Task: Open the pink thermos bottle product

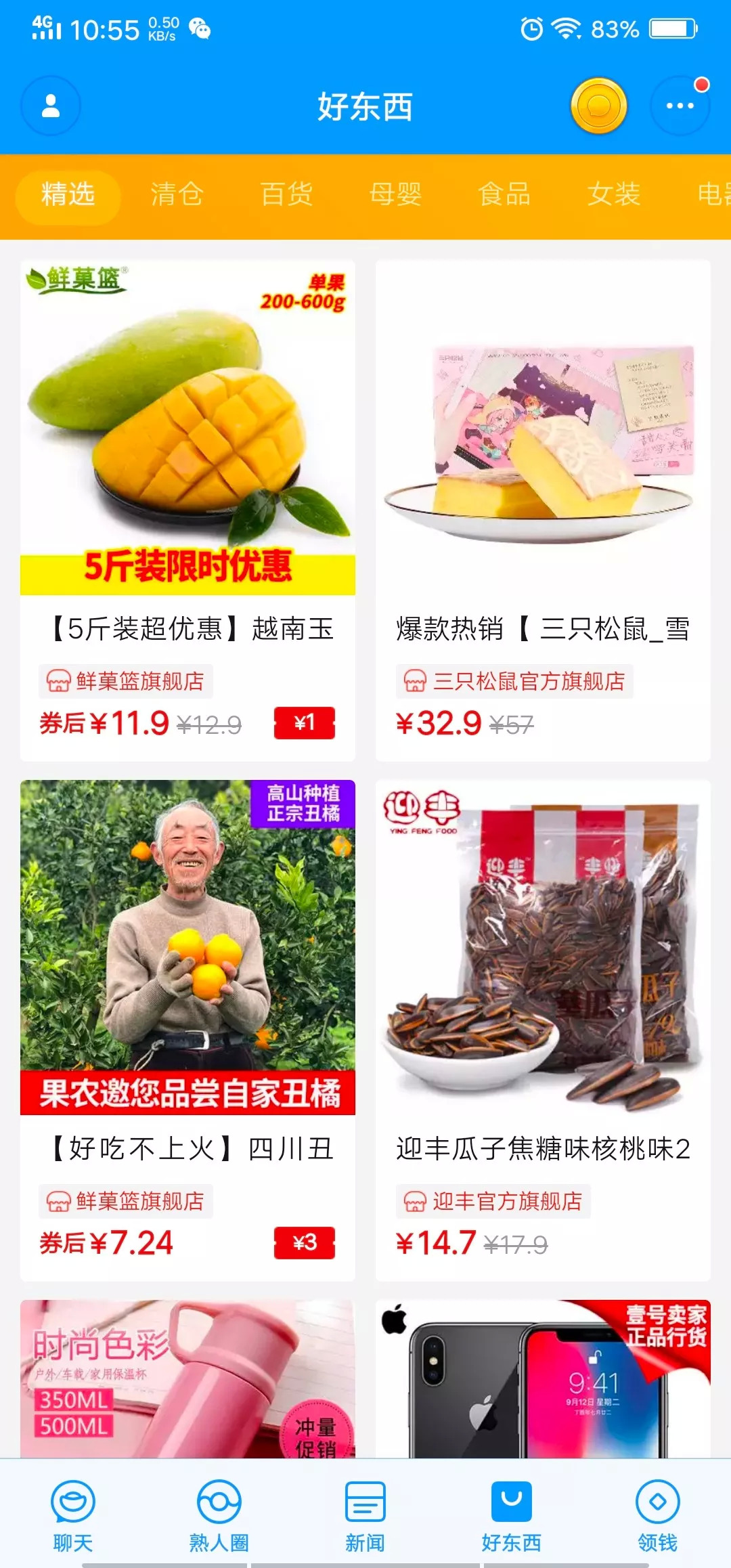Action: 187,1381
